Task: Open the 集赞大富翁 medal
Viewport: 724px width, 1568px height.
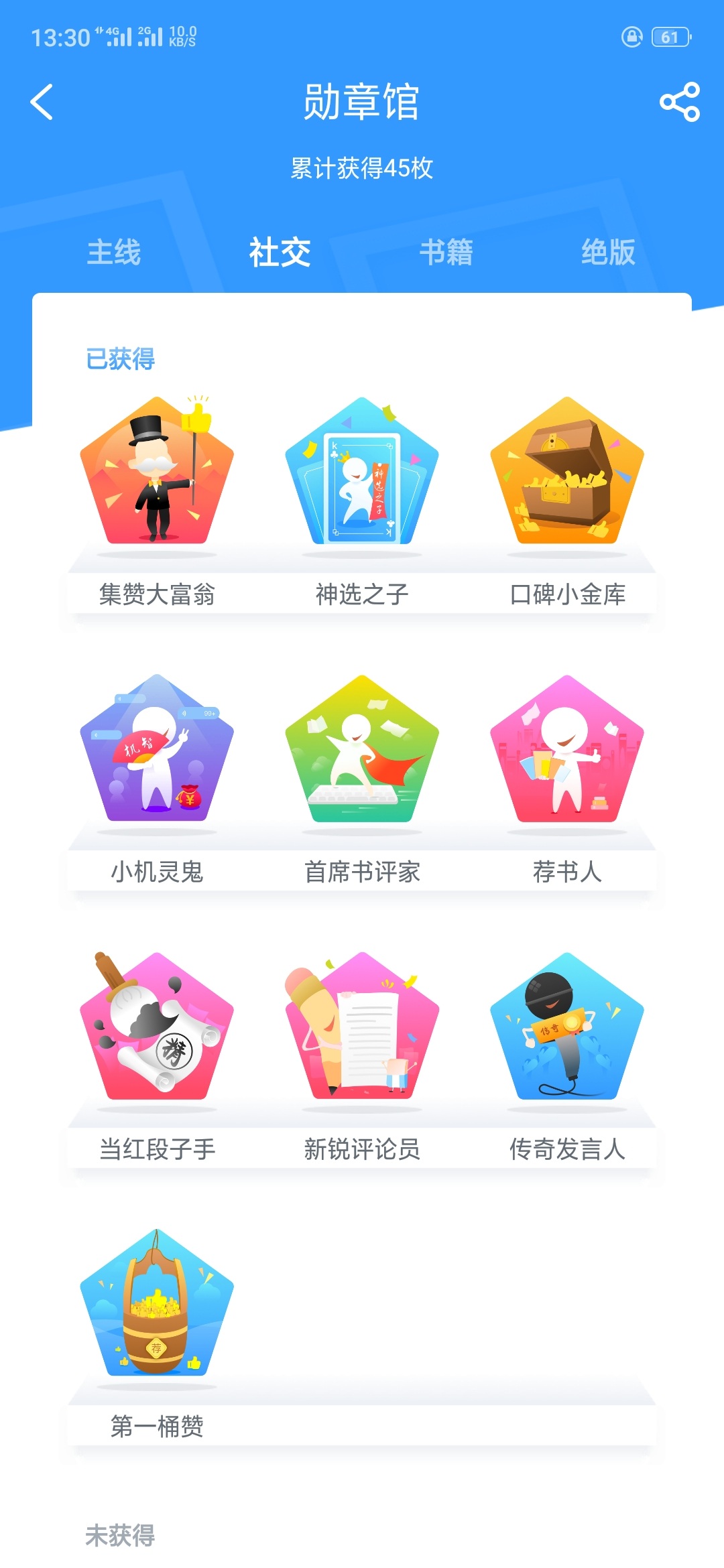Action: [x=157, y=472]
